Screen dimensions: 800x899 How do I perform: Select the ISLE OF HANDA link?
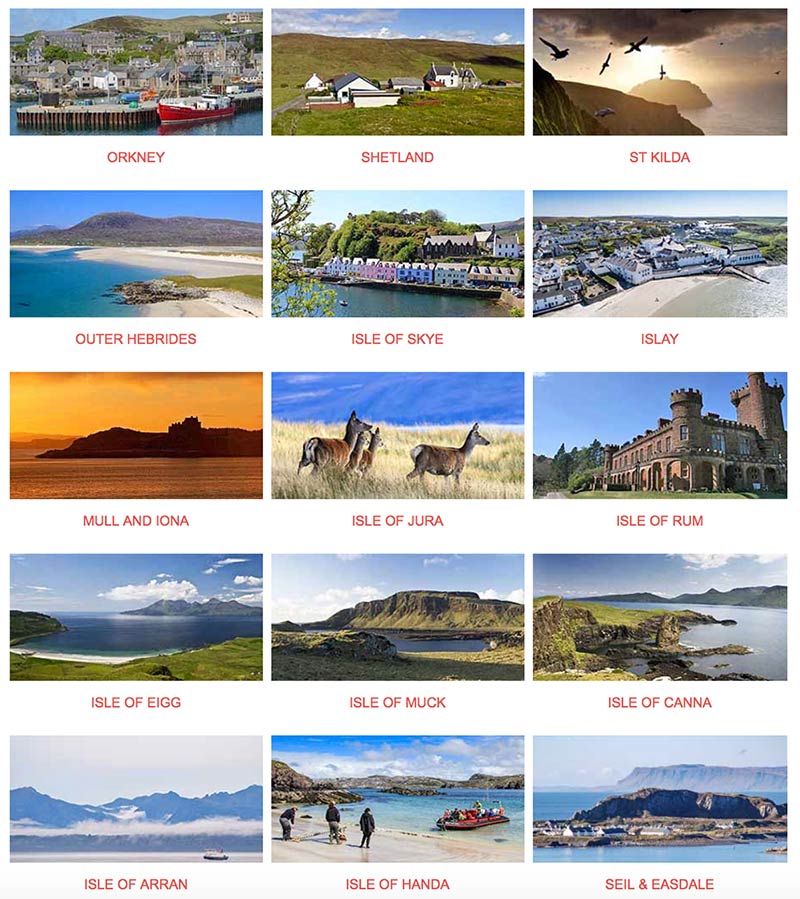[x=396, y=884]
